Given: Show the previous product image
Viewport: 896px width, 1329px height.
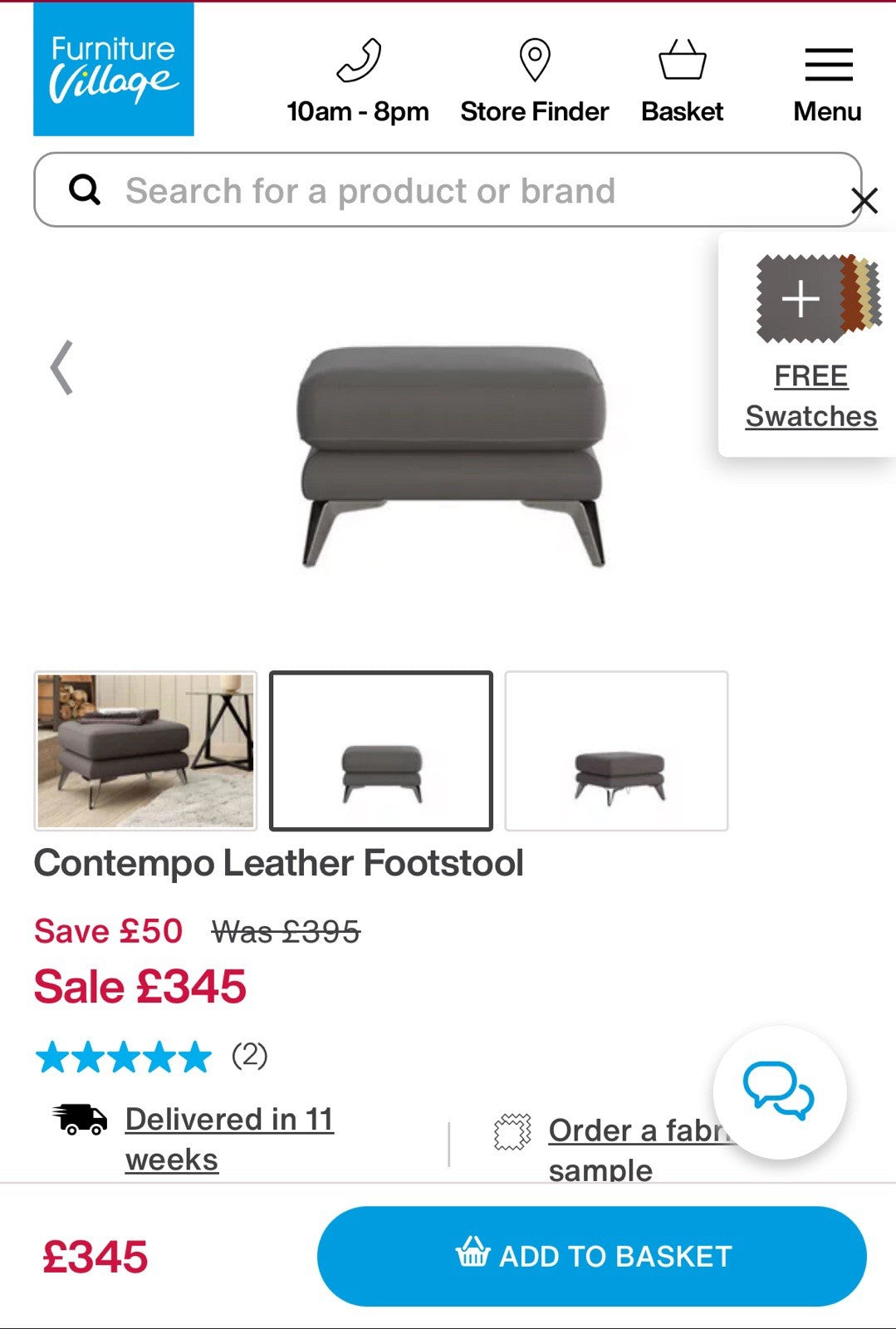Looking at the screenshot, I should [x=62, y=366].
